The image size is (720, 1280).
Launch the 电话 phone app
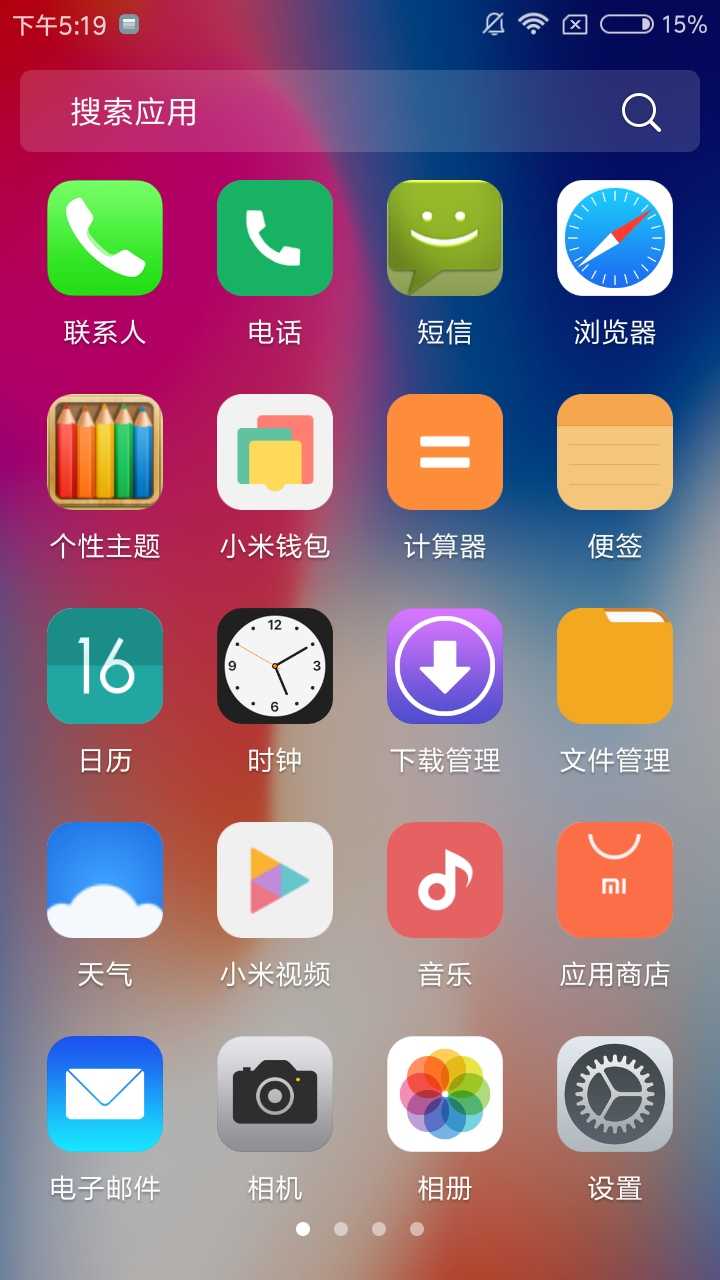coord(275,238)
